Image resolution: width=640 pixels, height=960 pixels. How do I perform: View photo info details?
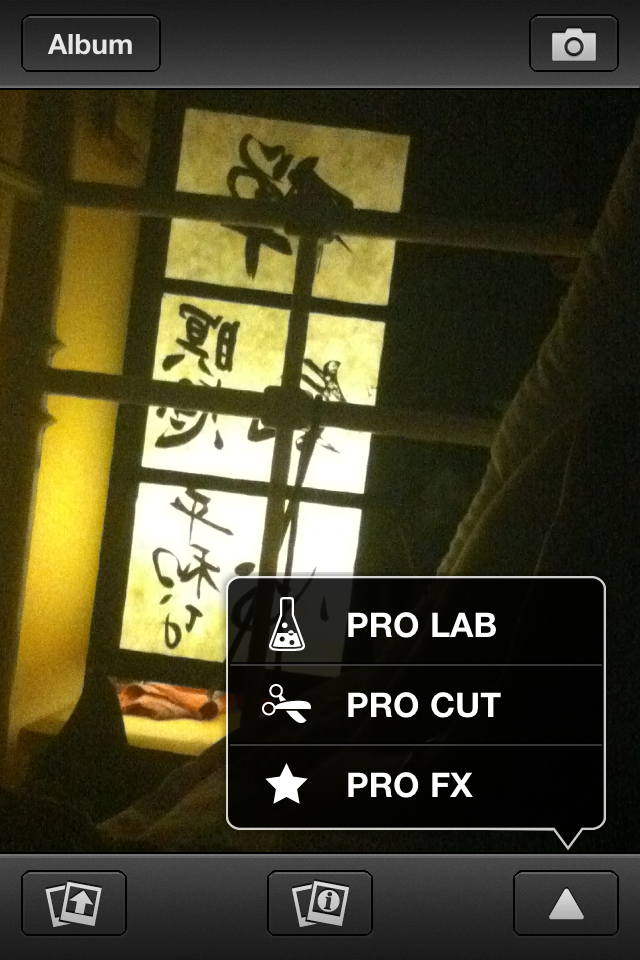[320, 903]
